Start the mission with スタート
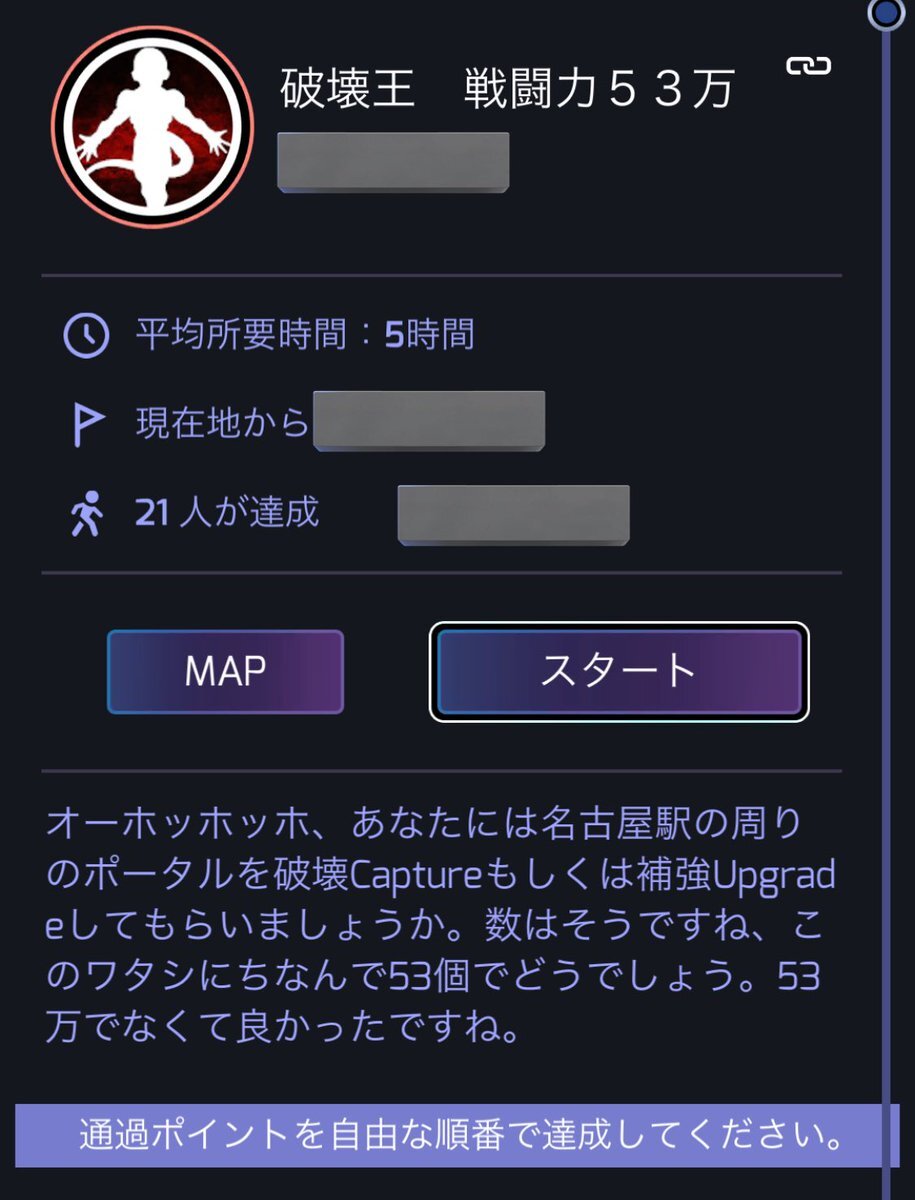Viewport: 915px width, 1200px height. (619, 671)
